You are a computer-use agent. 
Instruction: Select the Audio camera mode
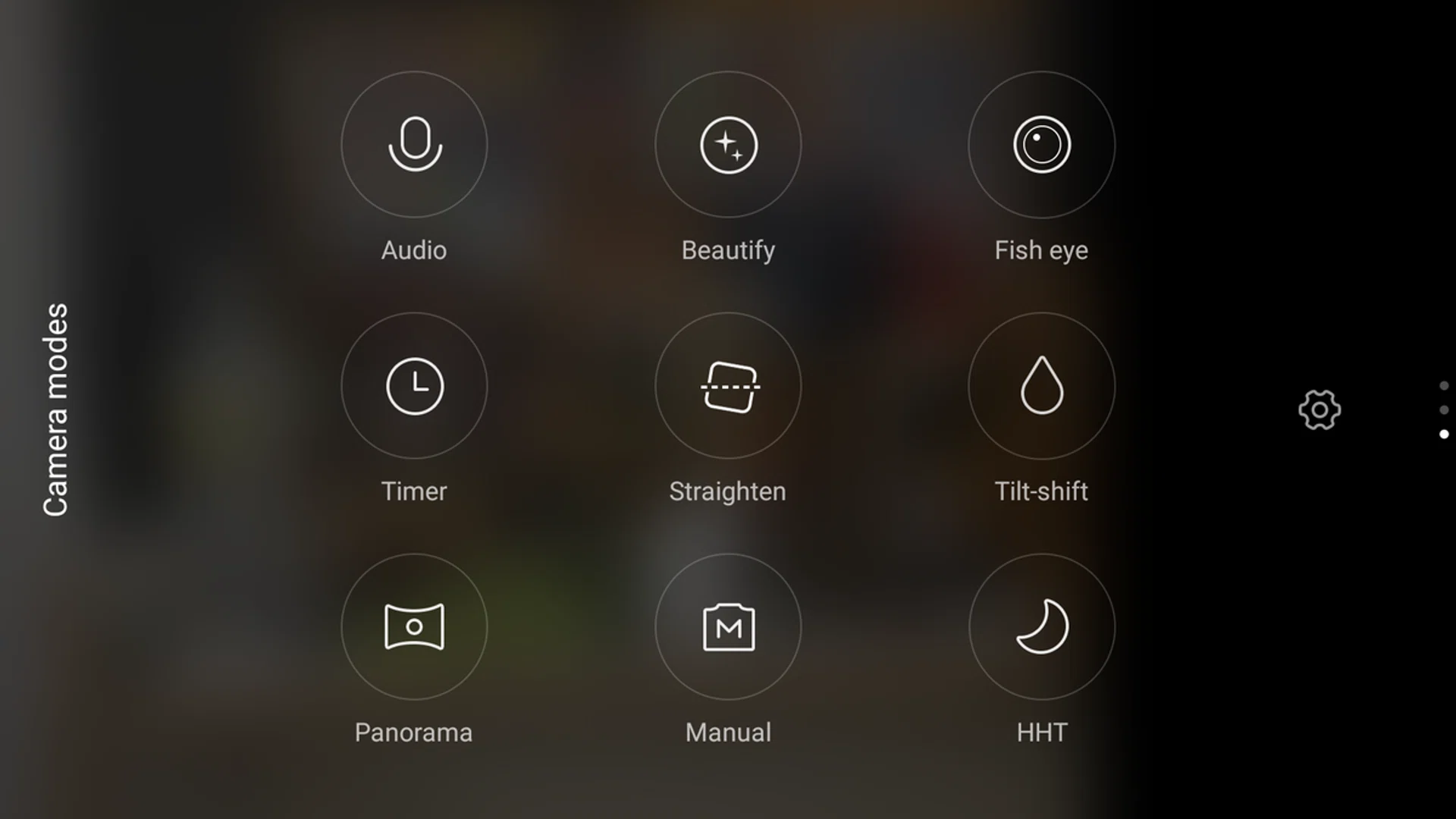click(x=414, y=145)
